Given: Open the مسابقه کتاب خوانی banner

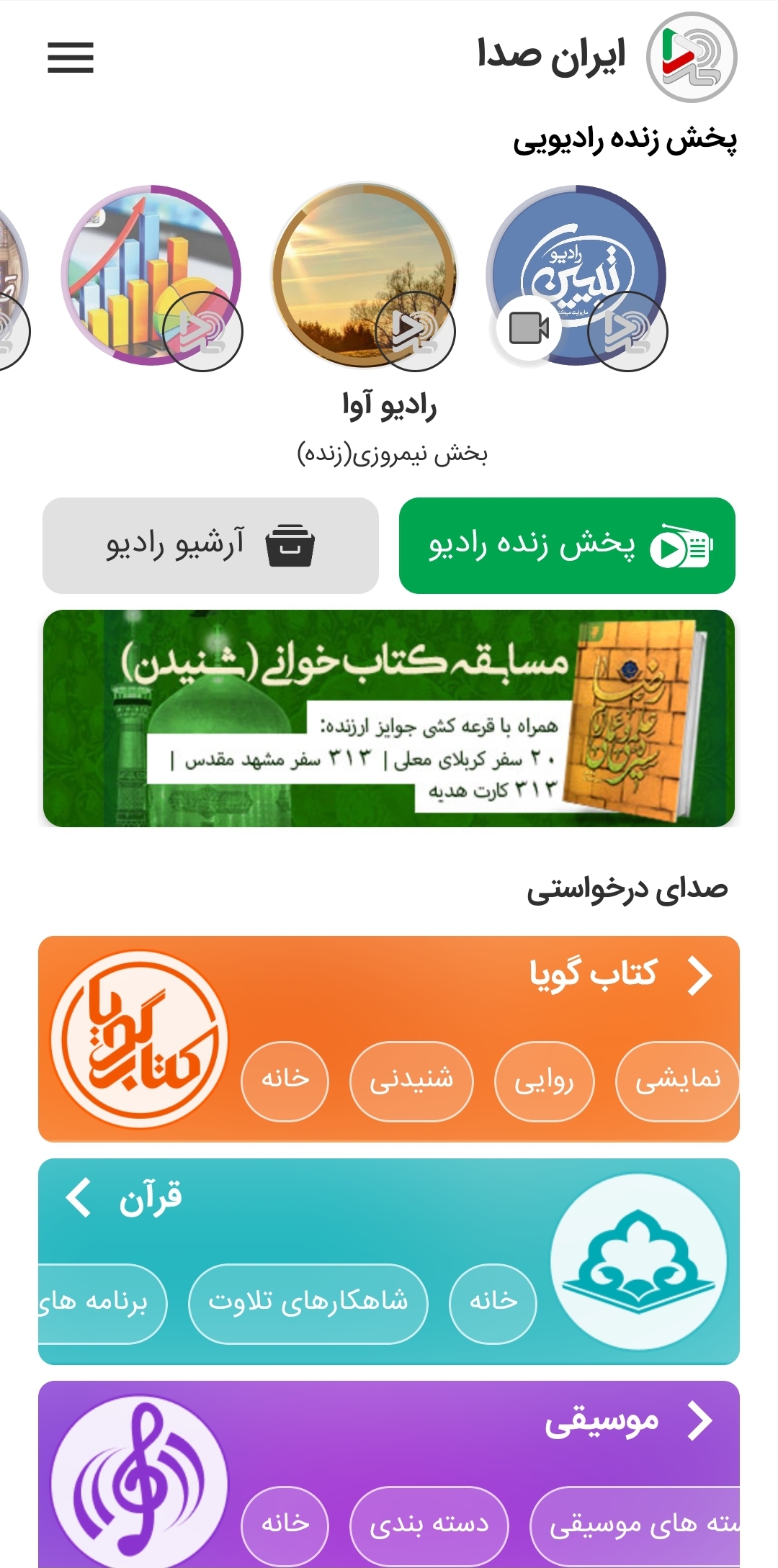Looking at the screenshot, I should [x=389, y=718].
